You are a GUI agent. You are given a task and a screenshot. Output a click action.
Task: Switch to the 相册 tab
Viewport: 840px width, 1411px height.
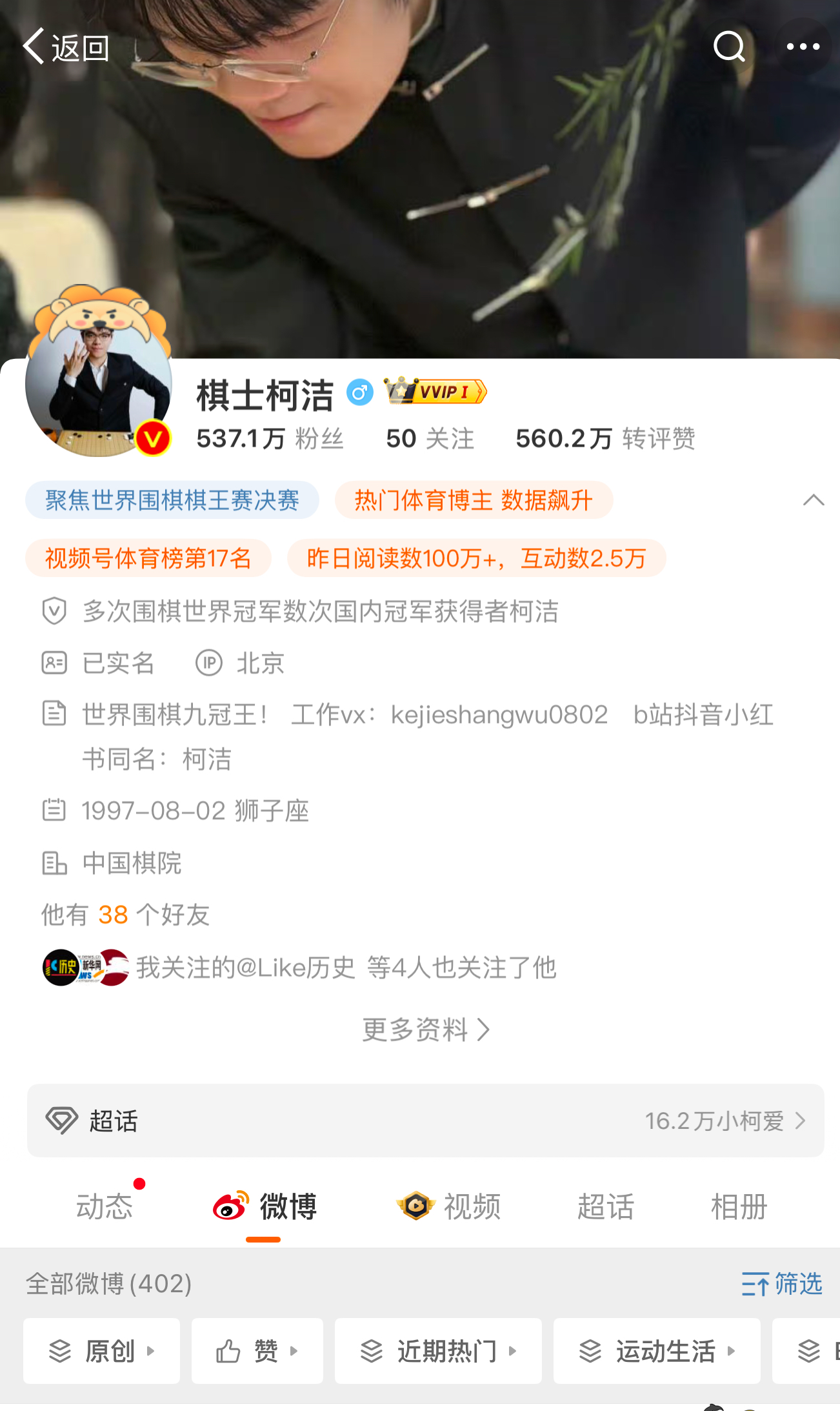(x=739, y=1206)
